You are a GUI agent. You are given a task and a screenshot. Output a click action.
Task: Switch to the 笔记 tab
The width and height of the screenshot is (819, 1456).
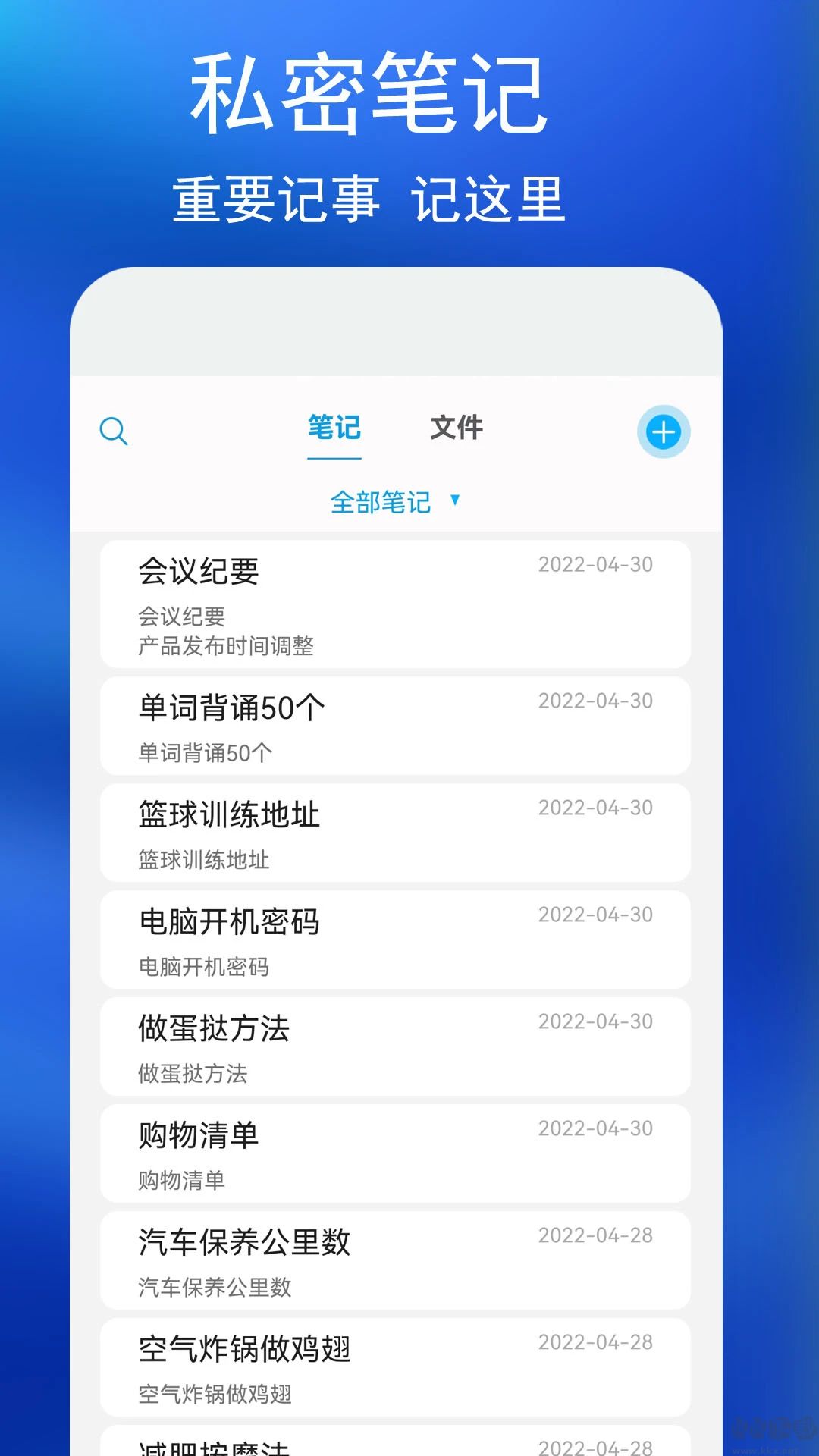pos(334,428)
